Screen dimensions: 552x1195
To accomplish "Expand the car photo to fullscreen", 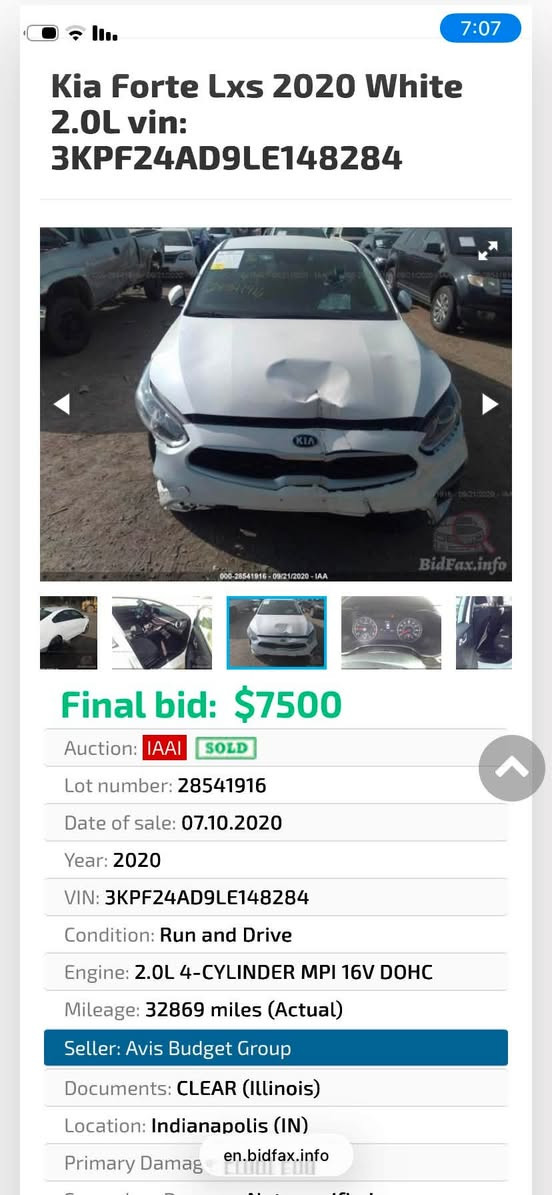I will click(487, 250).
